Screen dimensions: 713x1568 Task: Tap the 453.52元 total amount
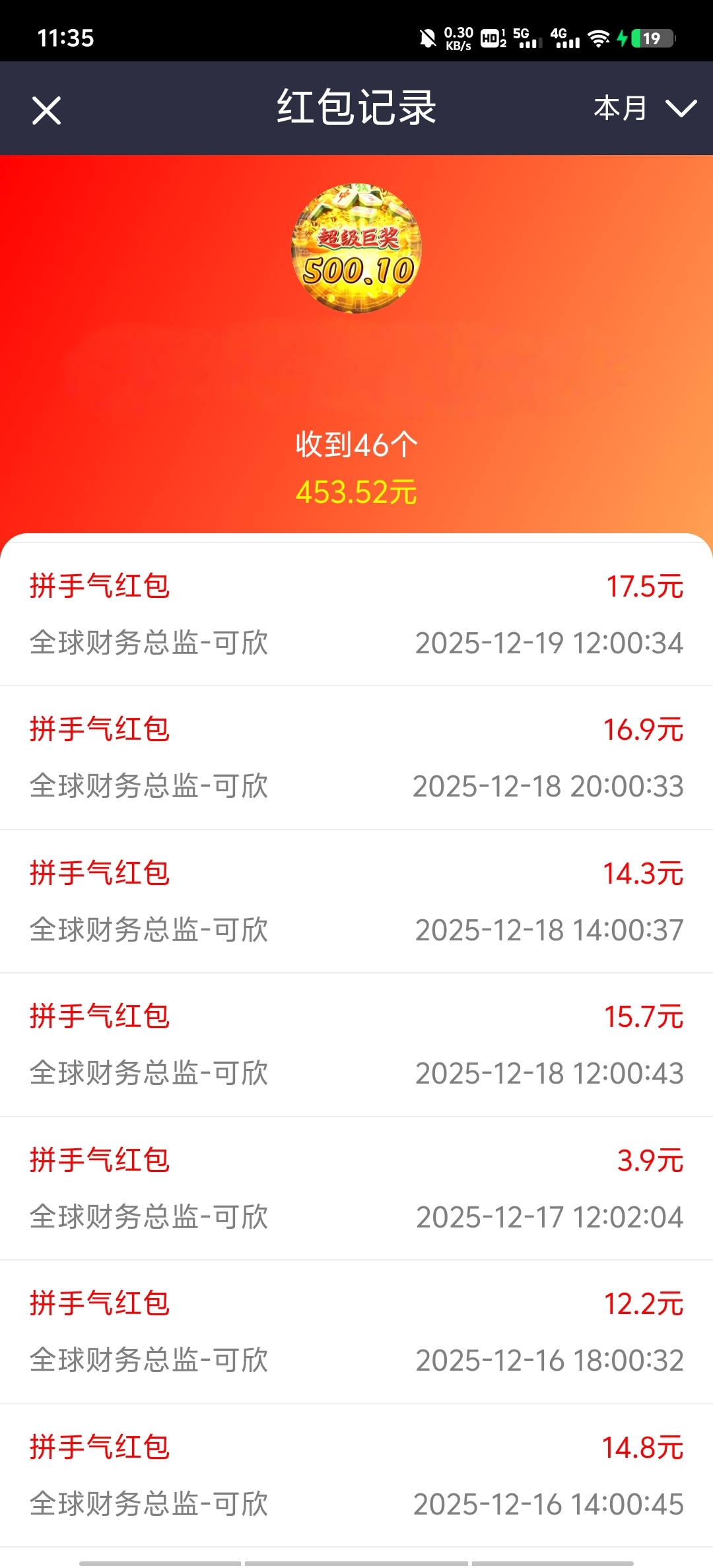pos(356,492)
